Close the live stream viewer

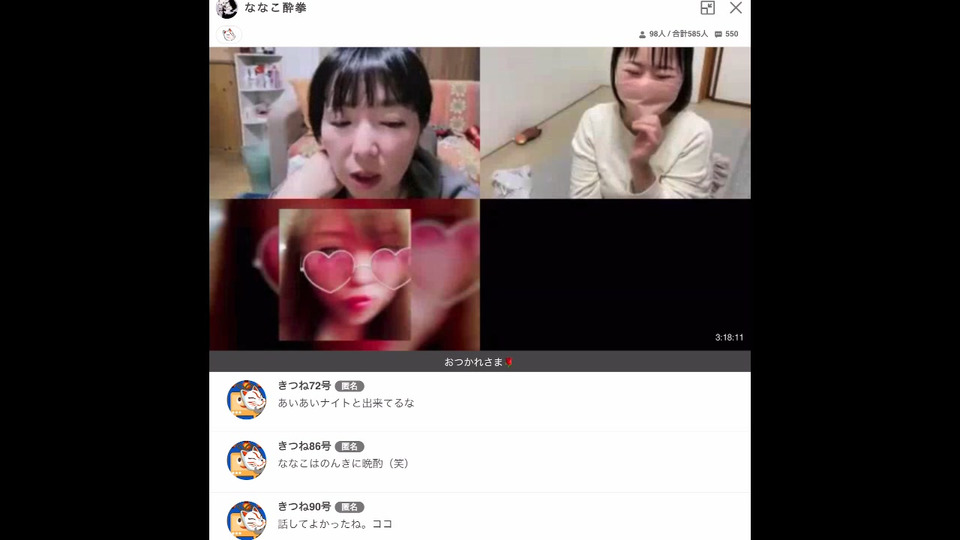point(736,8)
